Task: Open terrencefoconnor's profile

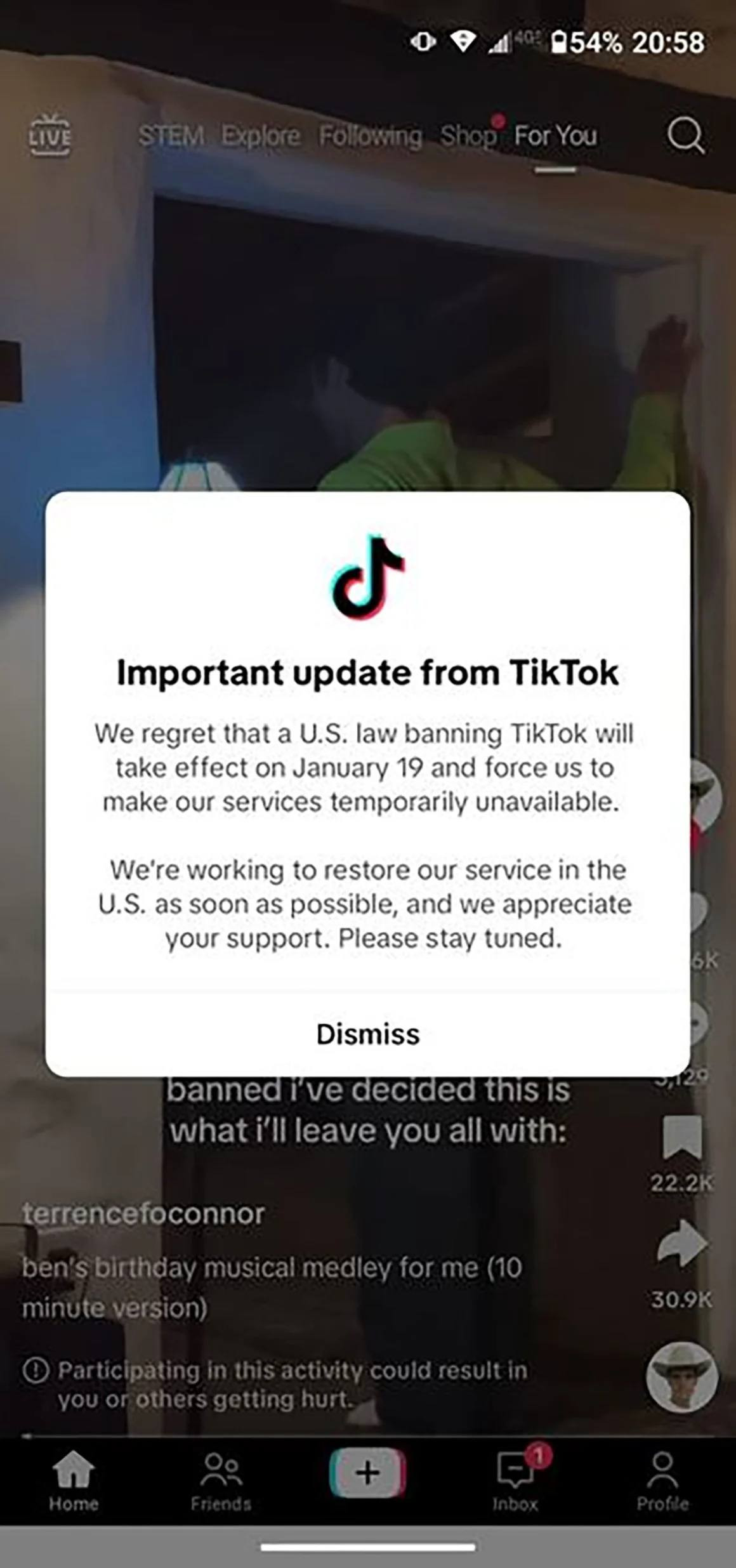Action: pyautogui.click(x=143, y=1213)
